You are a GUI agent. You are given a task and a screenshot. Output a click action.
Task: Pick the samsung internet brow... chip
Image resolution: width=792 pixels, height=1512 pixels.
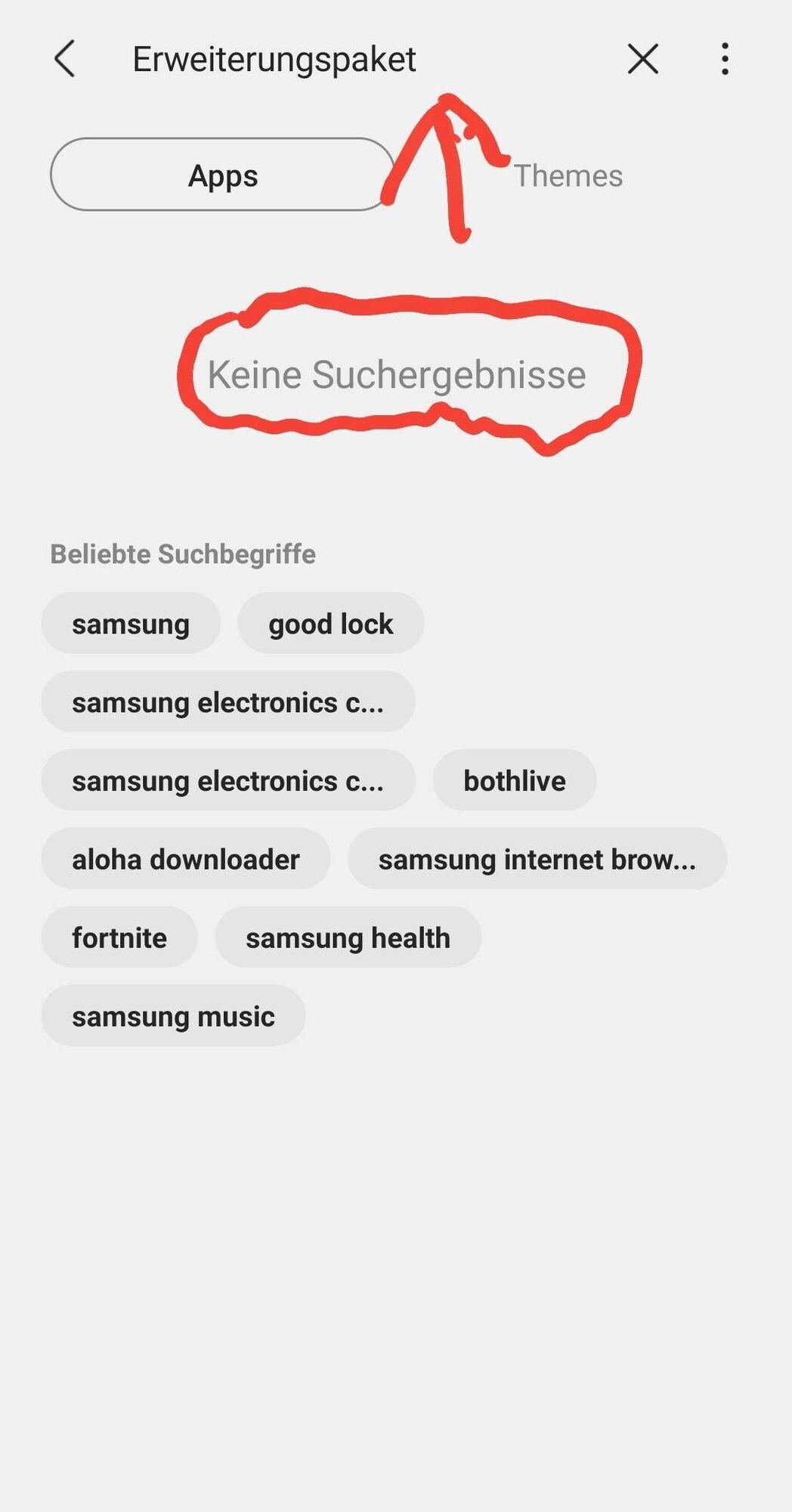coord(537,859)
